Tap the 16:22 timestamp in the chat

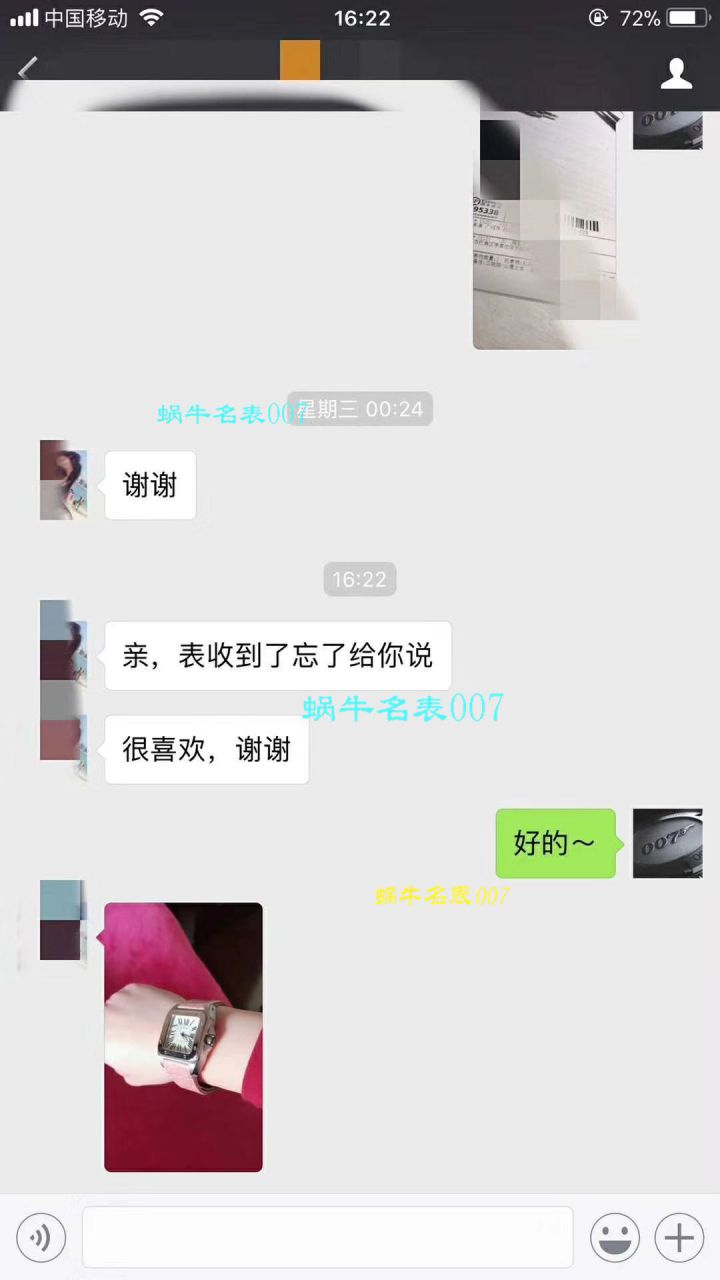point(360,578)
